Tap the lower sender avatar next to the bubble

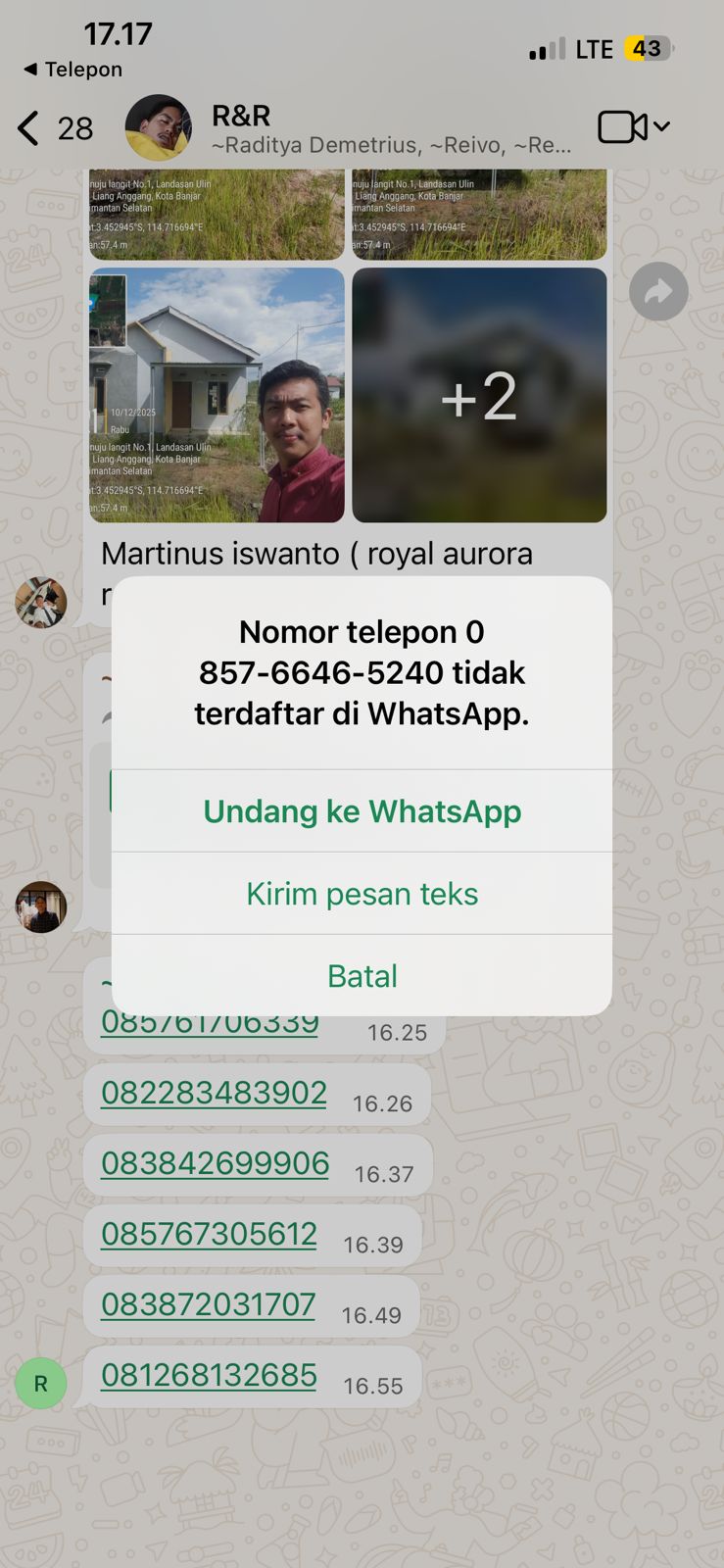point(41,907)
